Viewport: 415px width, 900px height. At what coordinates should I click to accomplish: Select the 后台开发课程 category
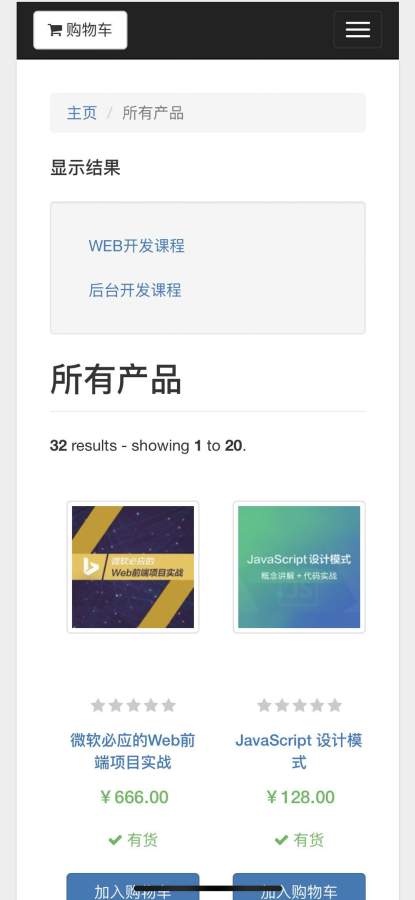[x=135, y=290]
